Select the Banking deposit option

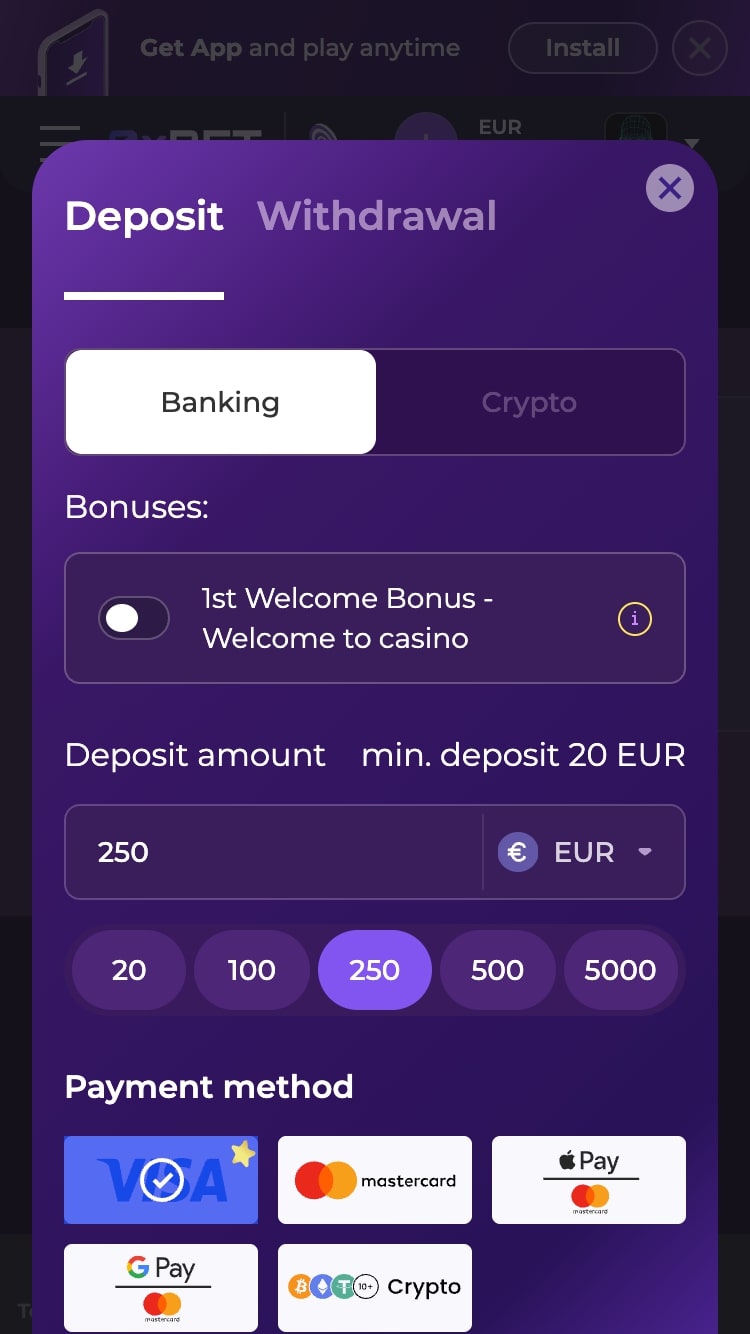pyautogui.click(x=221, y=402)
